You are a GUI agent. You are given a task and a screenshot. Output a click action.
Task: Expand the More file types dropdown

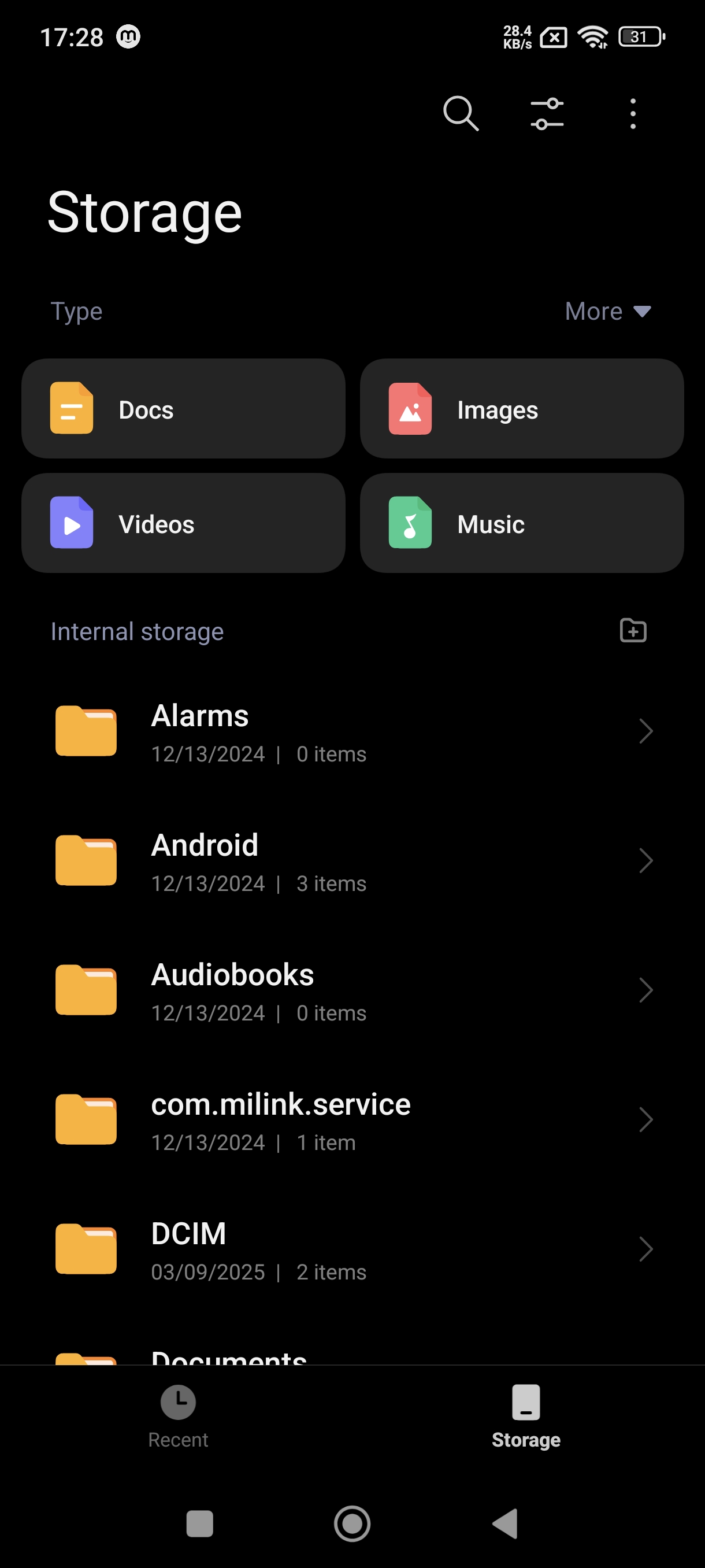pos(607,312)
